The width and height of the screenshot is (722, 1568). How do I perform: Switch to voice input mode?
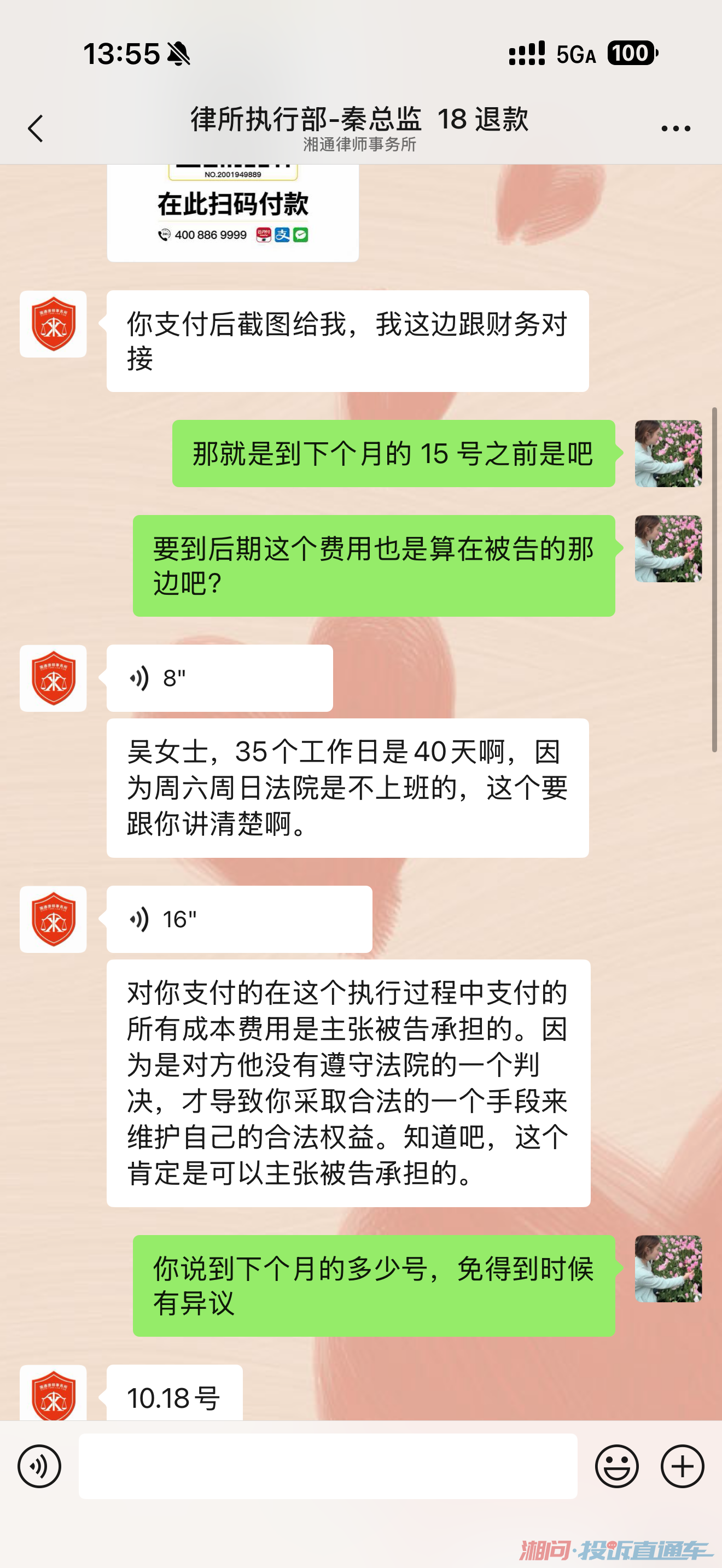click(39, 1466)
